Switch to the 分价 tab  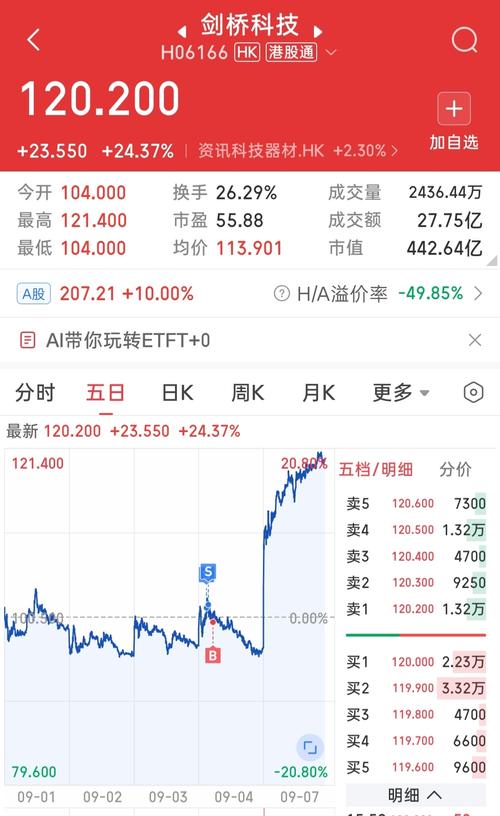[455, 469]
